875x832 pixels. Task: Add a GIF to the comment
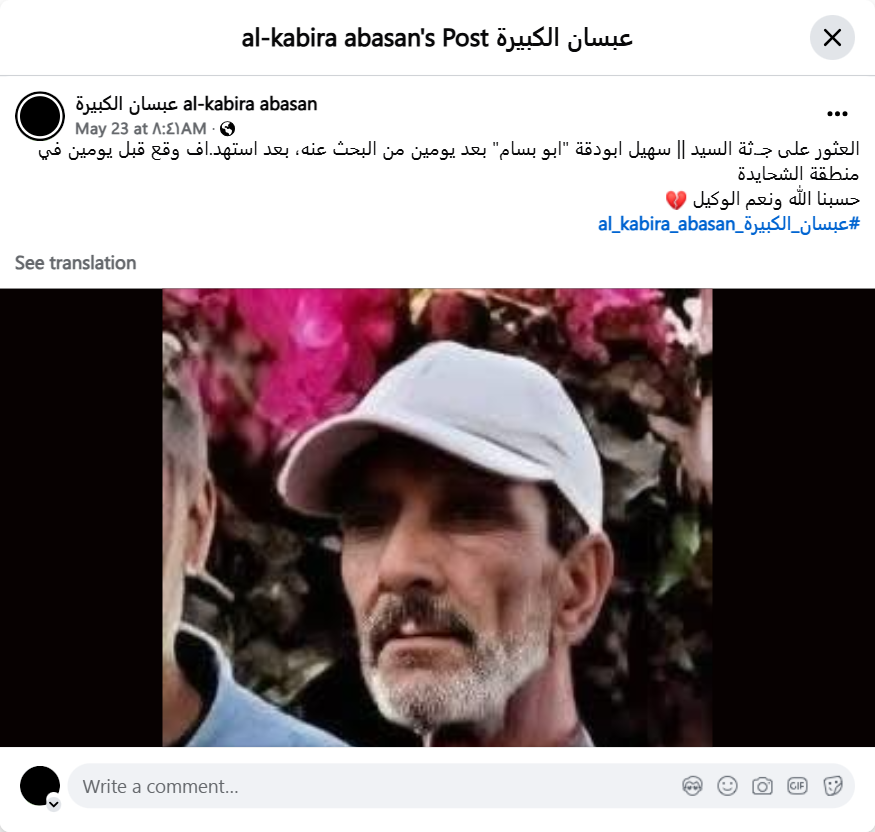797,786
